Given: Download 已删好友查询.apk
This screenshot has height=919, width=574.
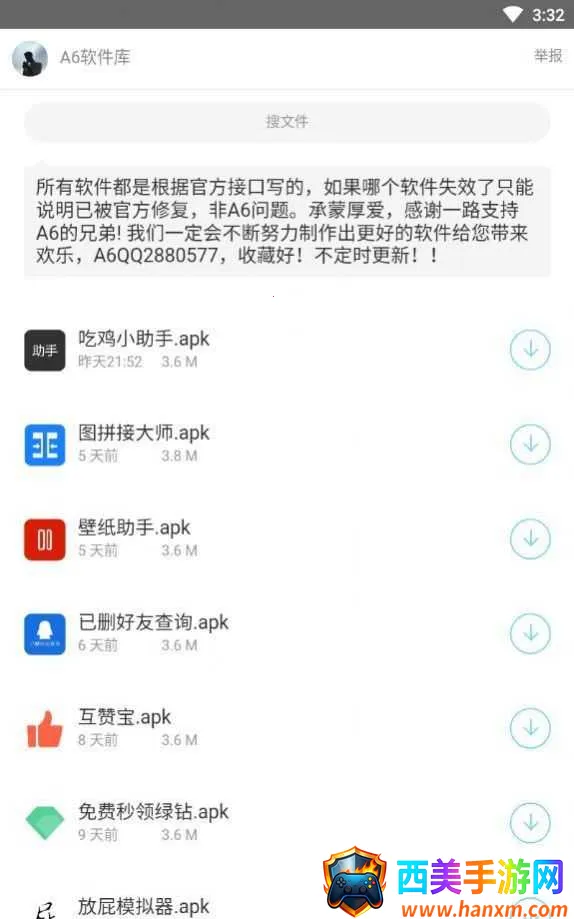Looking at the screenshot, I should pos(530,634).
